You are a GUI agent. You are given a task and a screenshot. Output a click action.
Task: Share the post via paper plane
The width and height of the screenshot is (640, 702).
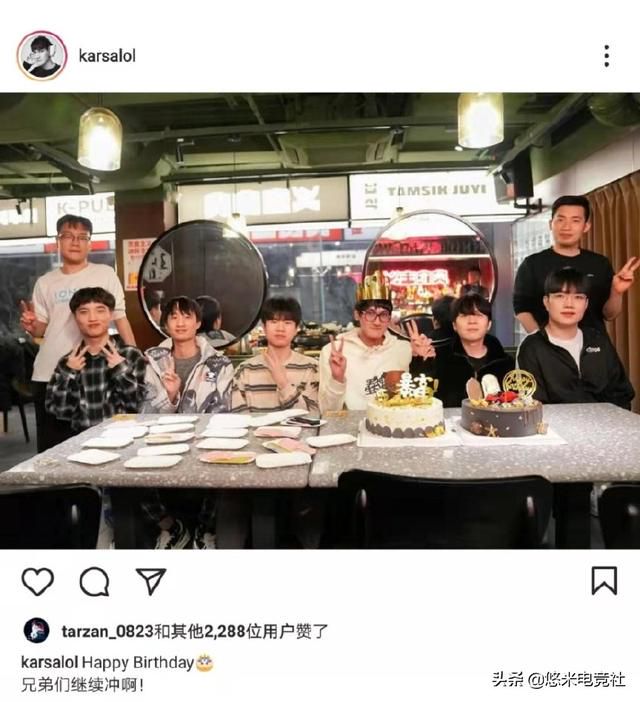coord(151,581)
